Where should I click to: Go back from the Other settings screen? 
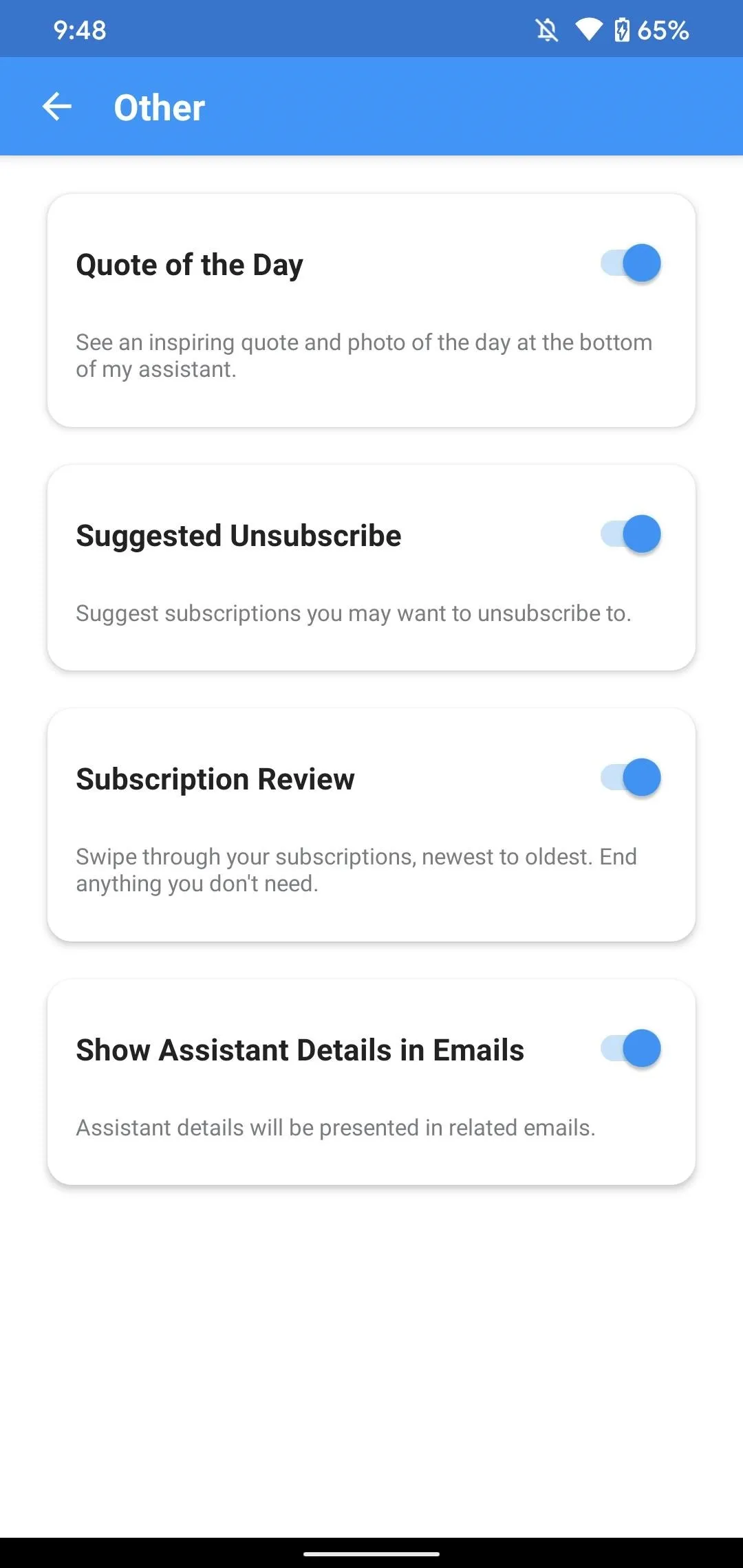pyautogui.click(x=57, y=107)
